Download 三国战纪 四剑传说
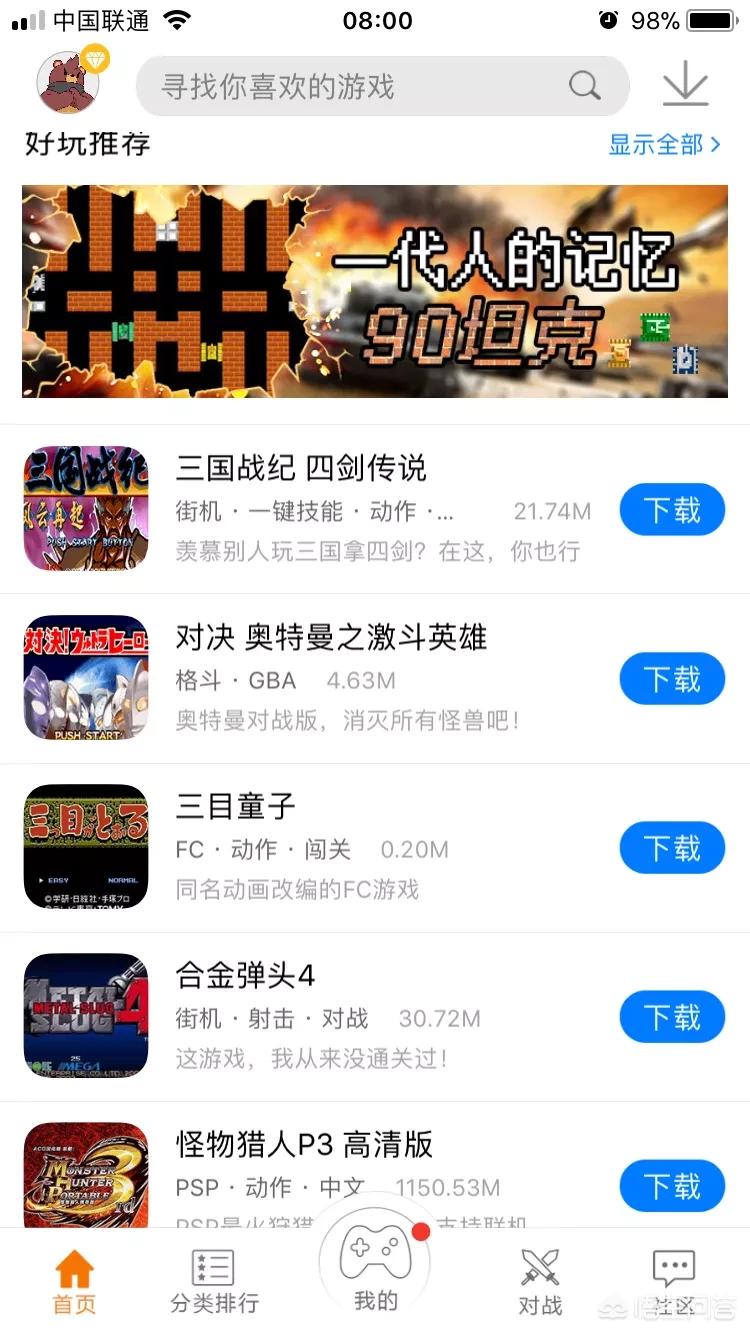Image resolution: width=750 pixels, height=1334 pixels. click(x=672, y=510)
